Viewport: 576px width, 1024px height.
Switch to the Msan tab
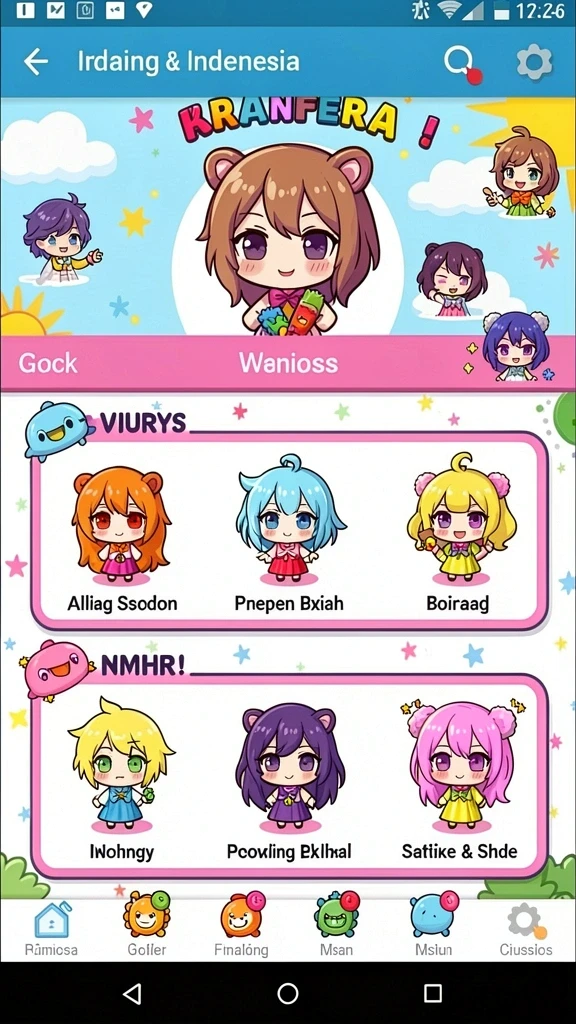tap(336, 925)
